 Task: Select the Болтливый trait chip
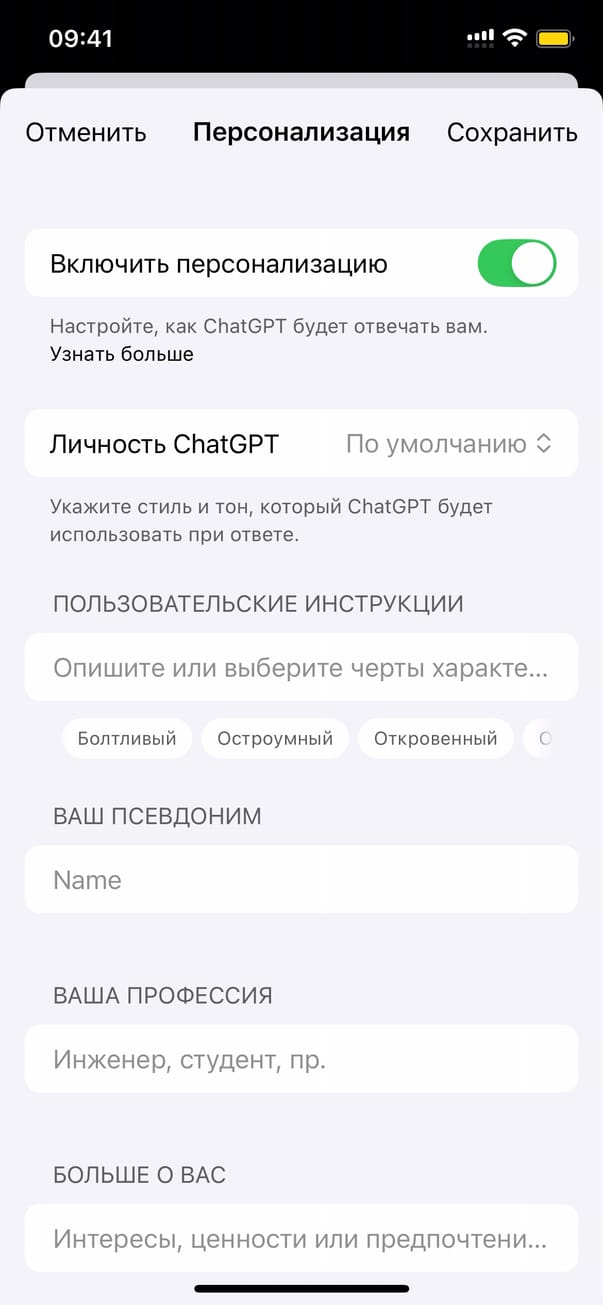pos(127,739)
